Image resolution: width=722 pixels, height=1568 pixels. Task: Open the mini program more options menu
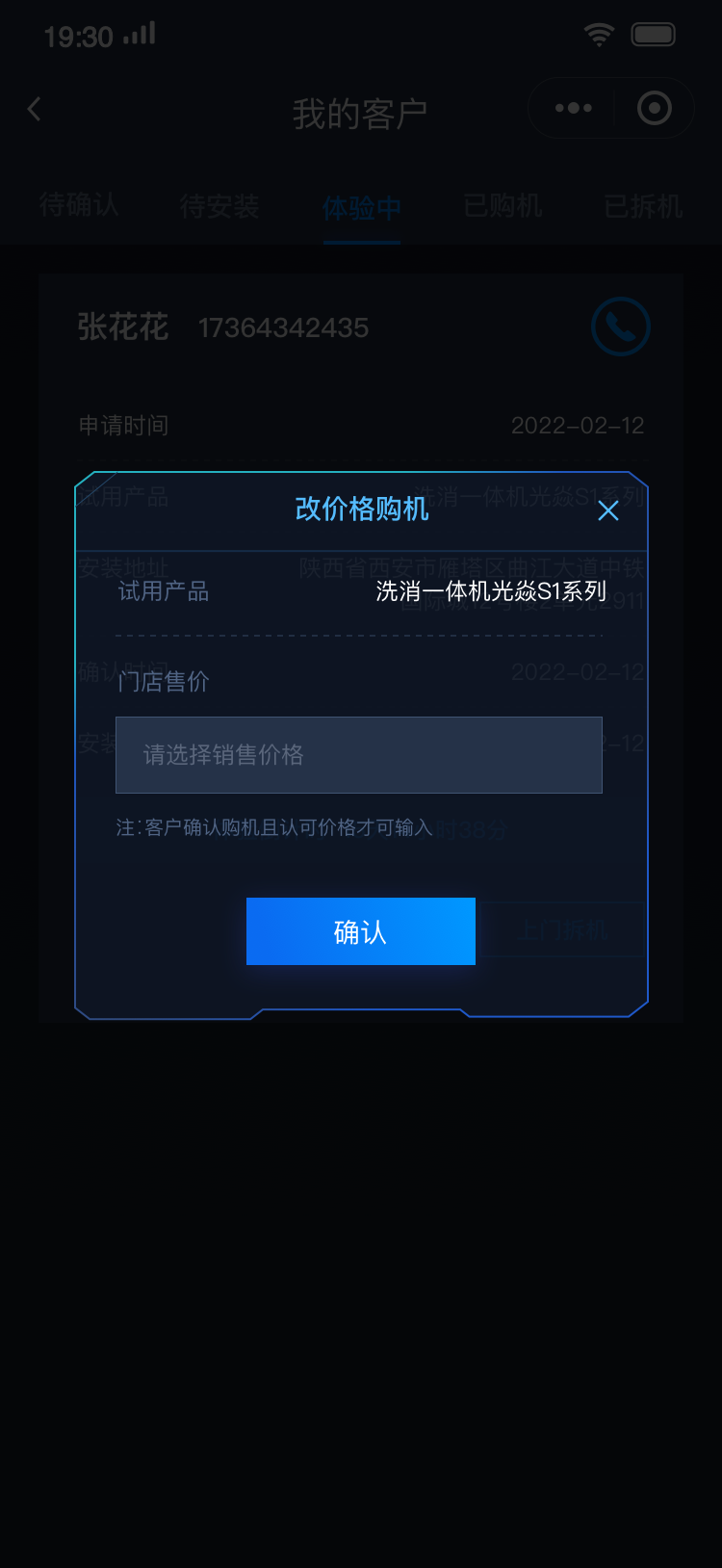click(573, 108)
